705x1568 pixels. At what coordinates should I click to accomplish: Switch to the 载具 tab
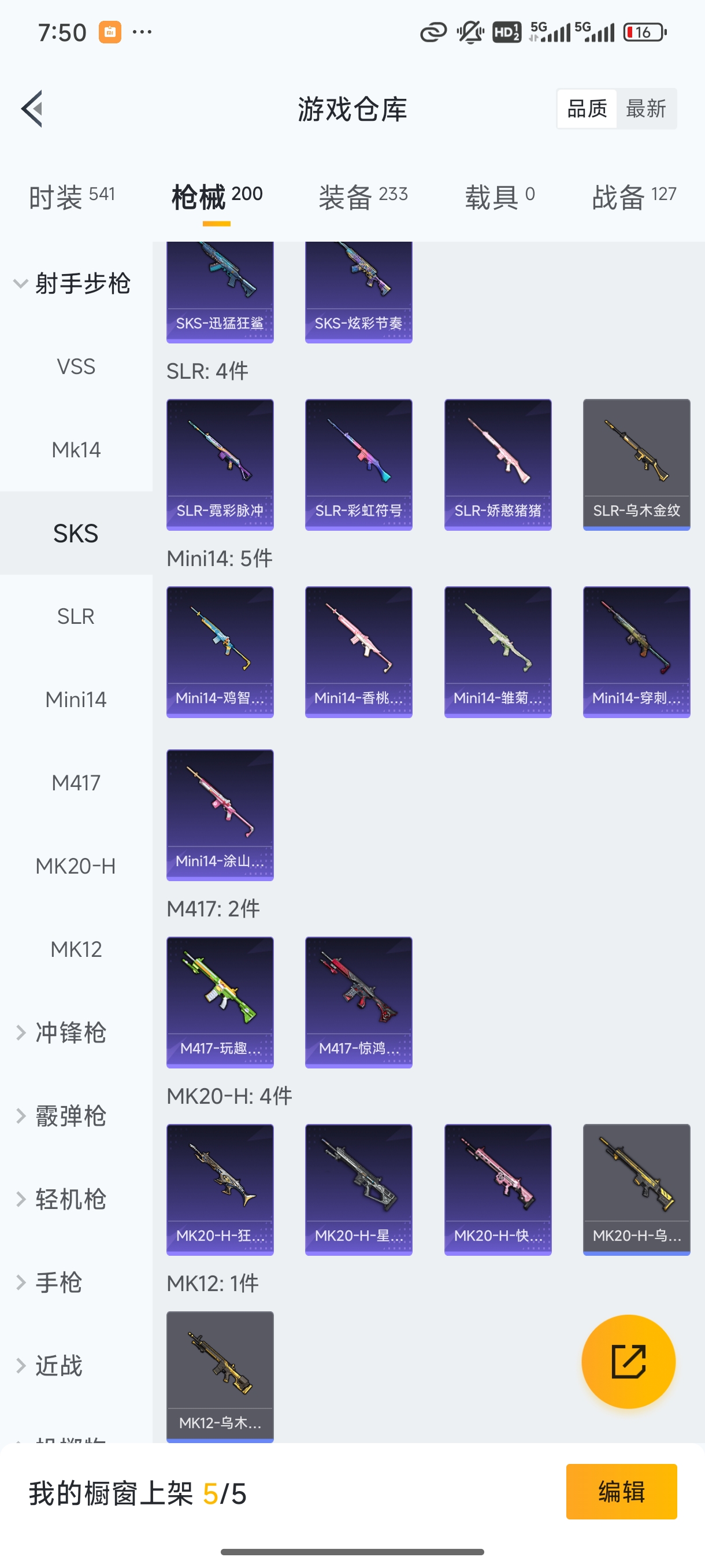pyautogui.click(x=499, y=197)
